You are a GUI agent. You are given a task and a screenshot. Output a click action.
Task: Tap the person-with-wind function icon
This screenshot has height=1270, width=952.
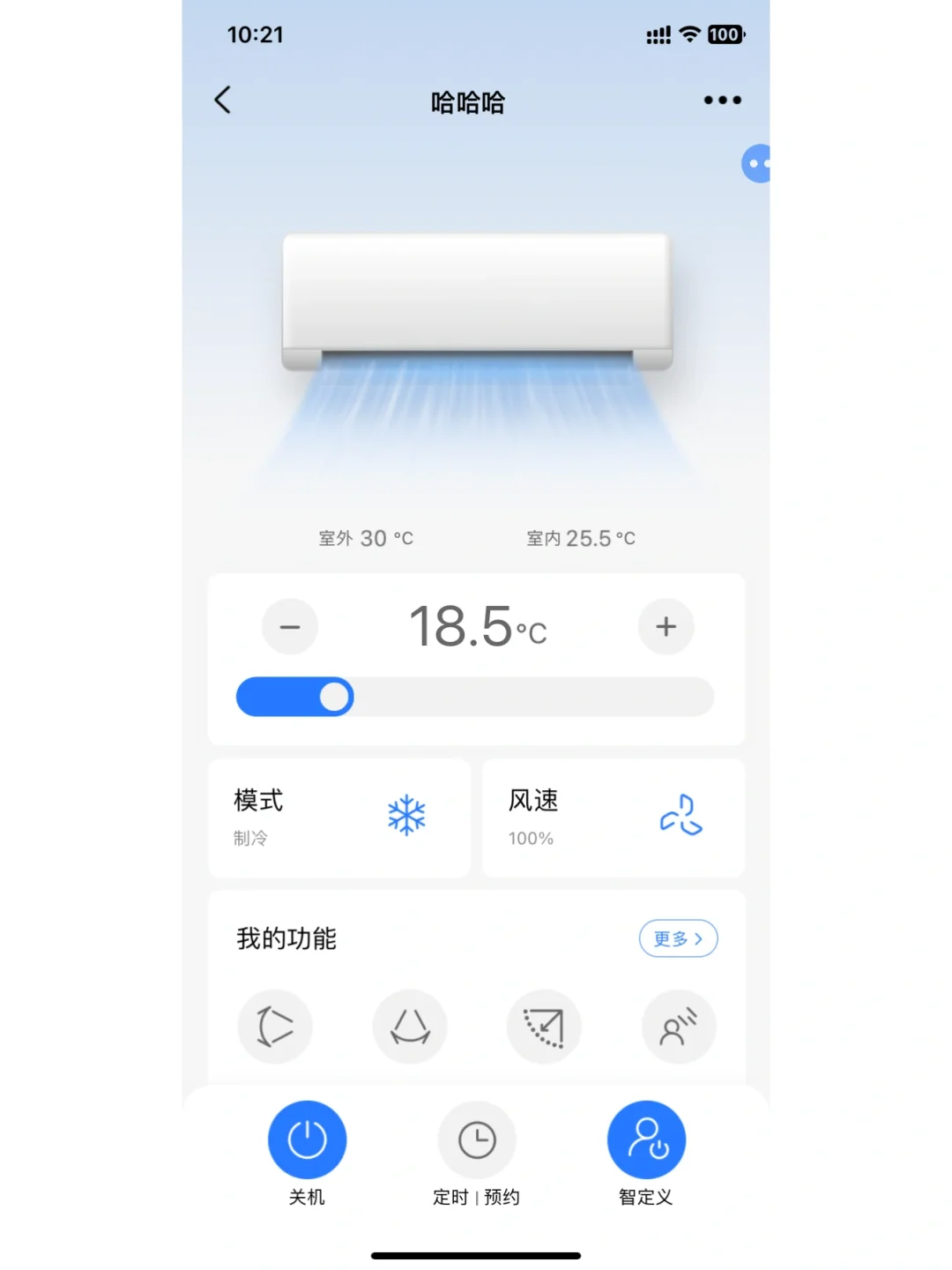tap(679, 1027)
